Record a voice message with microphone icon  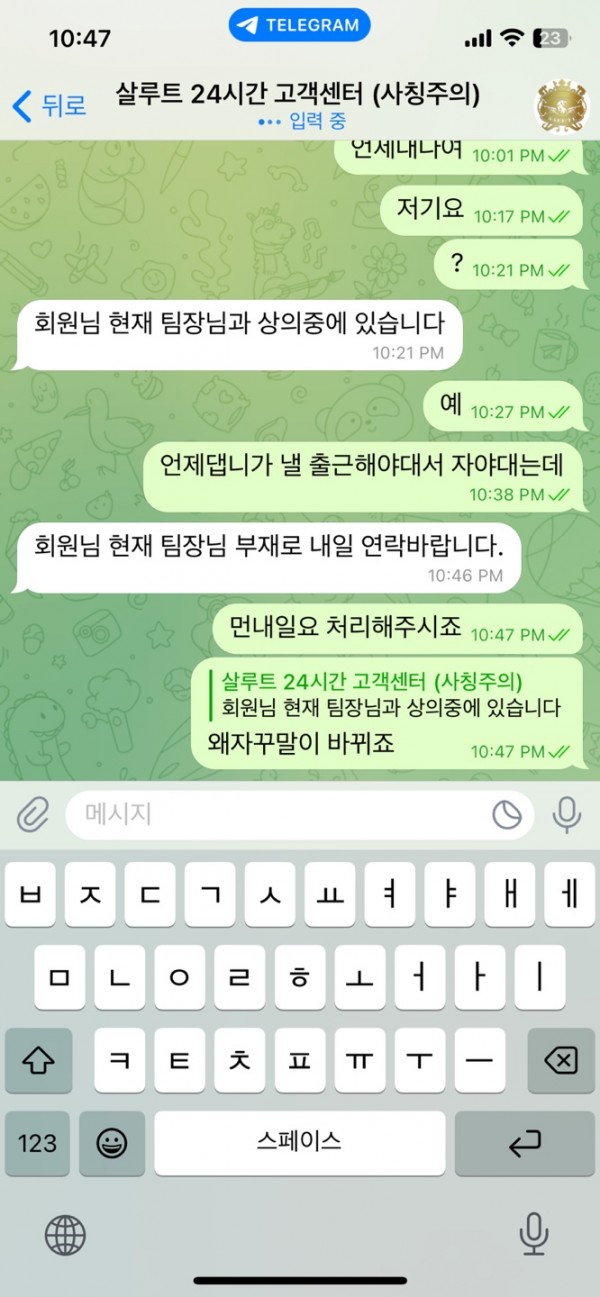tap(567, 816)
